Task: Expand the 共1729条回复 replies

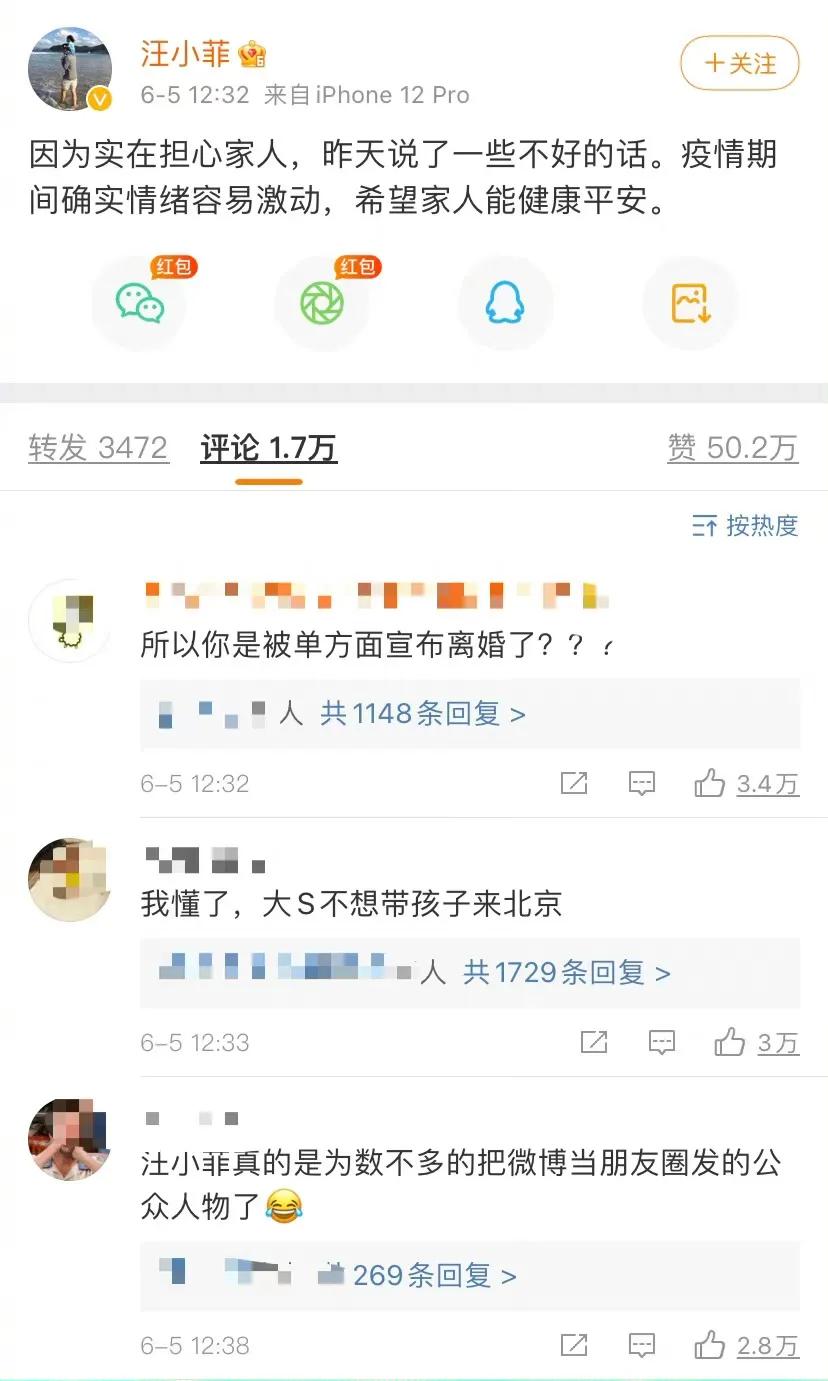Action: pyautogui.click(x=566, y=972)
